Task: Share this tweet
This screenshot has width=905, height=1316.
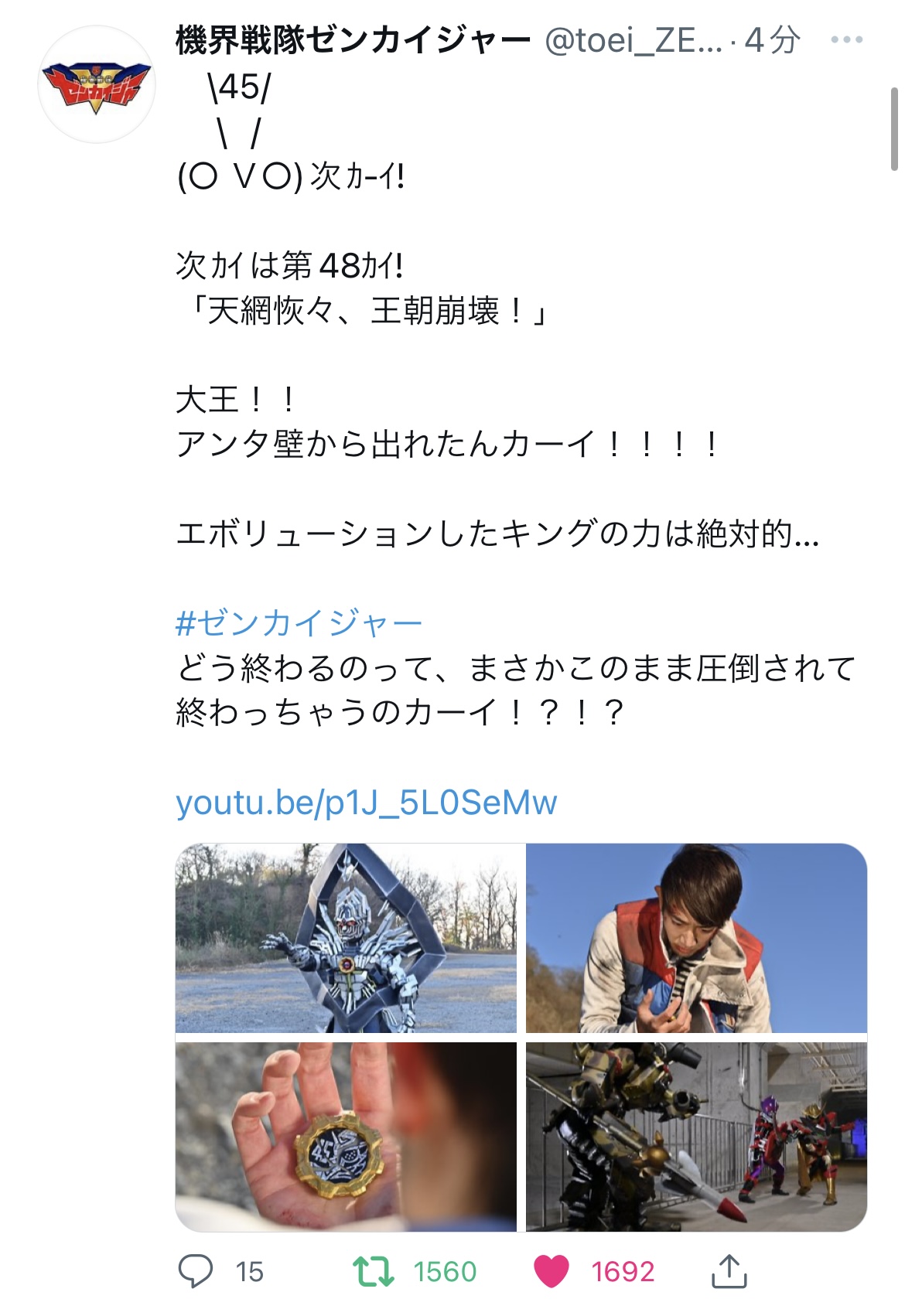Action: tap(728, 1271)
